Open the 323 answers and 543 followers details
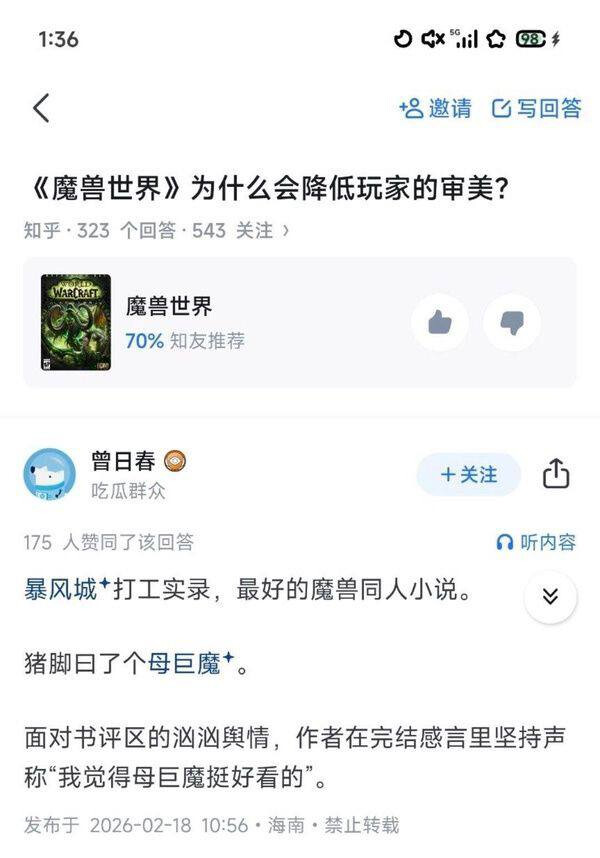This screenshot has width=600, height=858. (156, 230)
